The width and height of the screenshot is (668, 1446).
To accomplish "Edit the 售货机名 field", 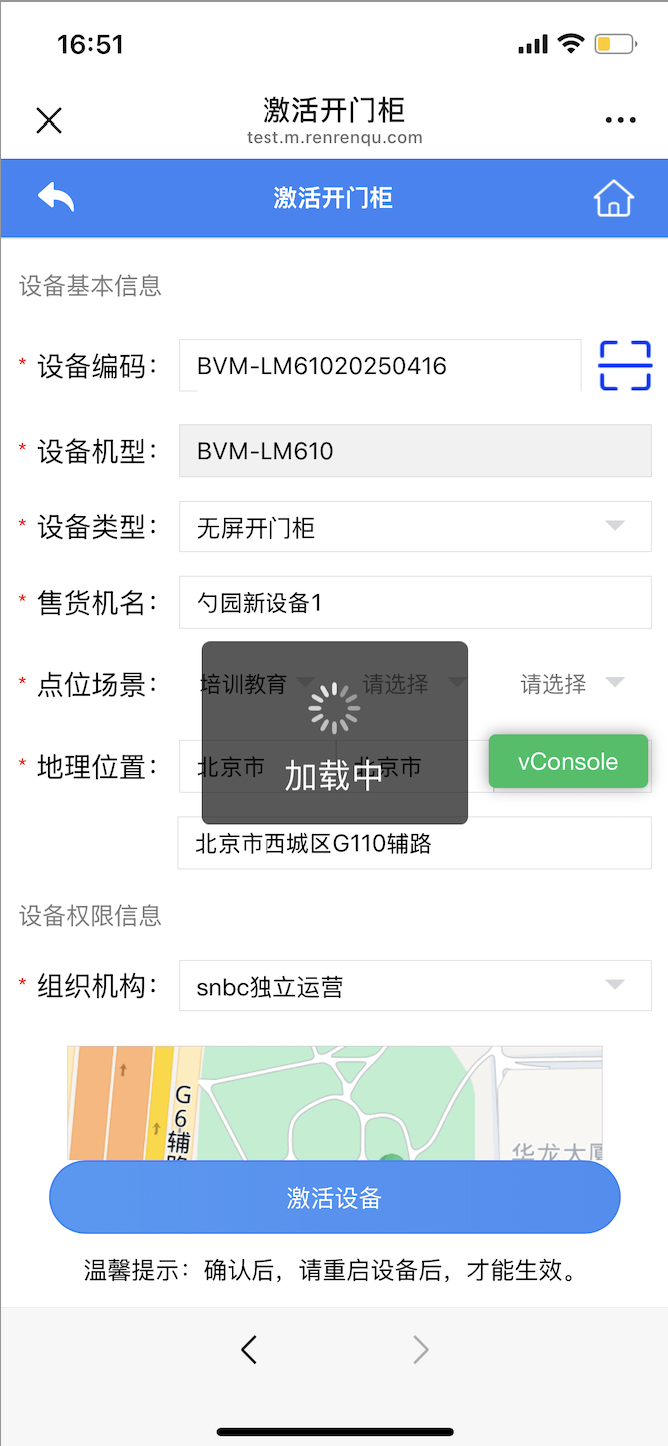I will tap(415, 603).
